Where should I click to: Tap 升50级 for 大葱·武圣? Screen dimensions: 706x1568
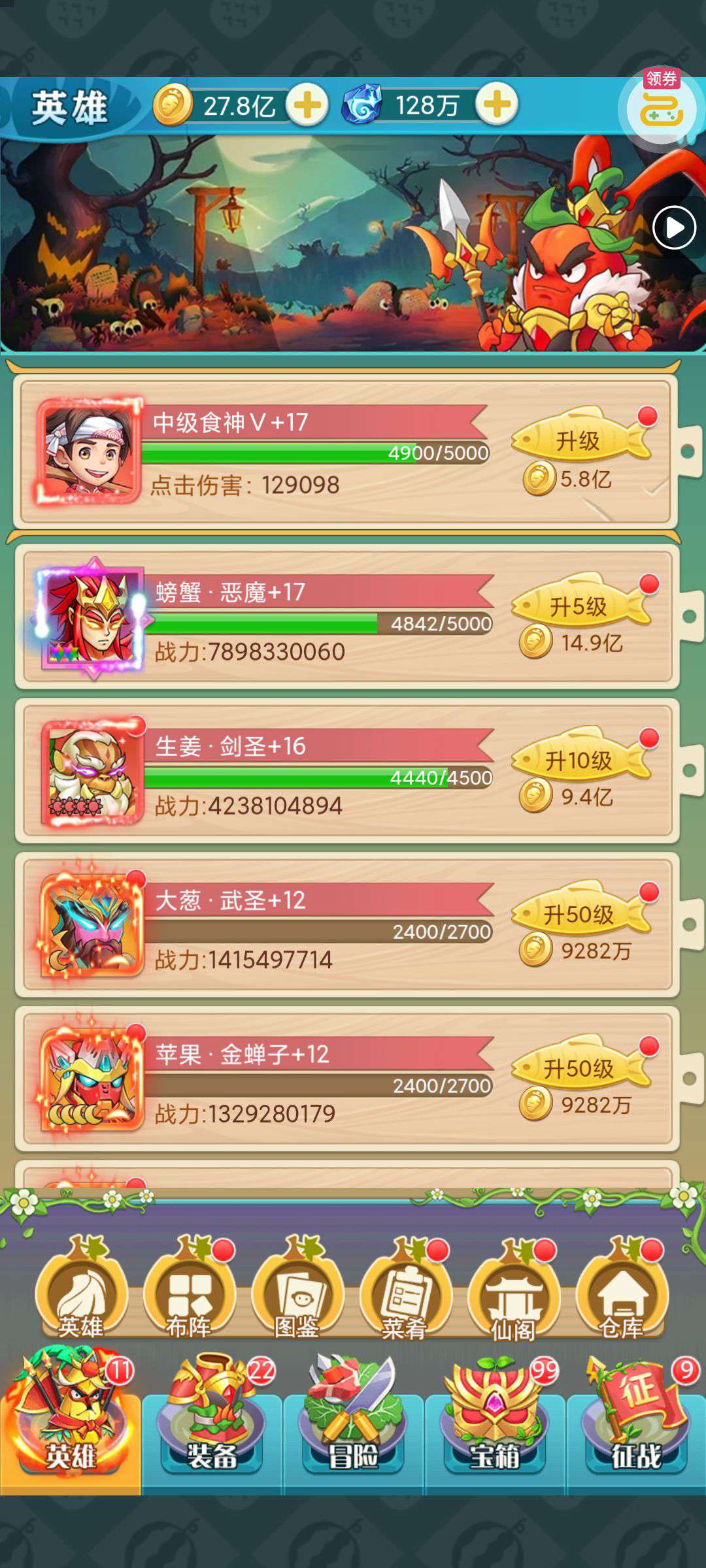(x=579, y=915)
